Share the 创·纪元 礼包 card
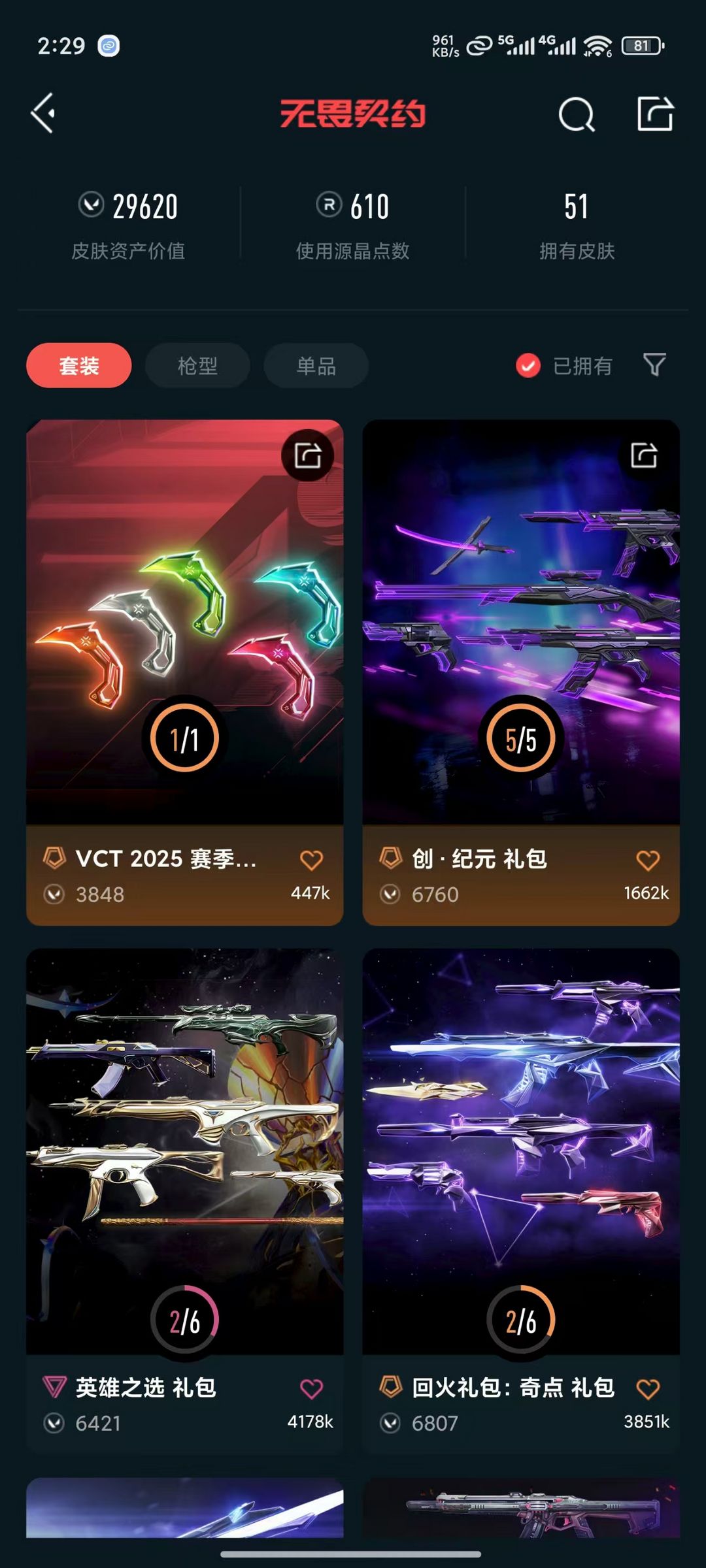The image size is (706, 1568). click(644, 455)
